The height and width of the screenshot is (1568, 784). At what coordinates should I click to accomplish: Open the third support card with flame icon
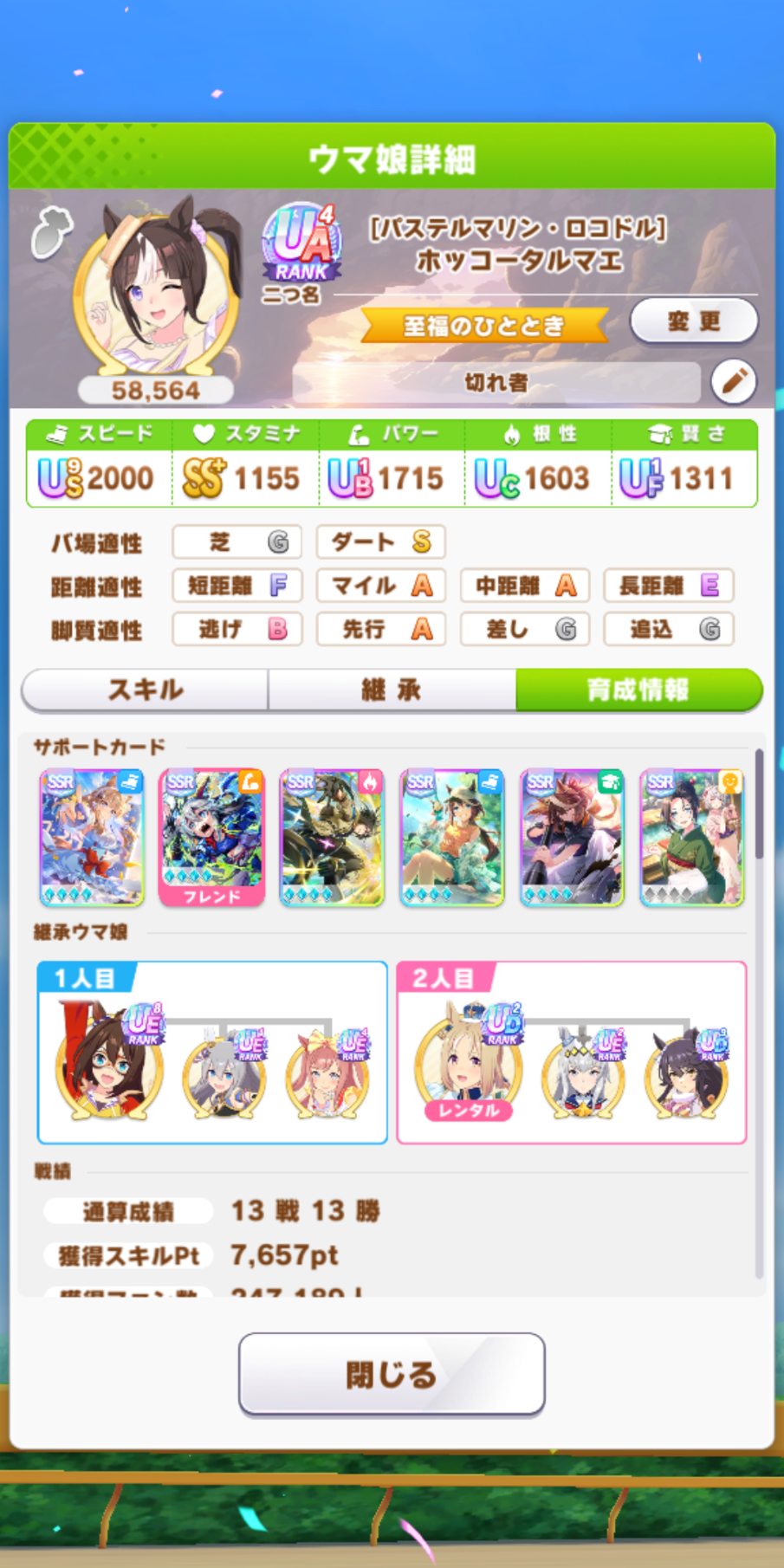pos(332,837)
